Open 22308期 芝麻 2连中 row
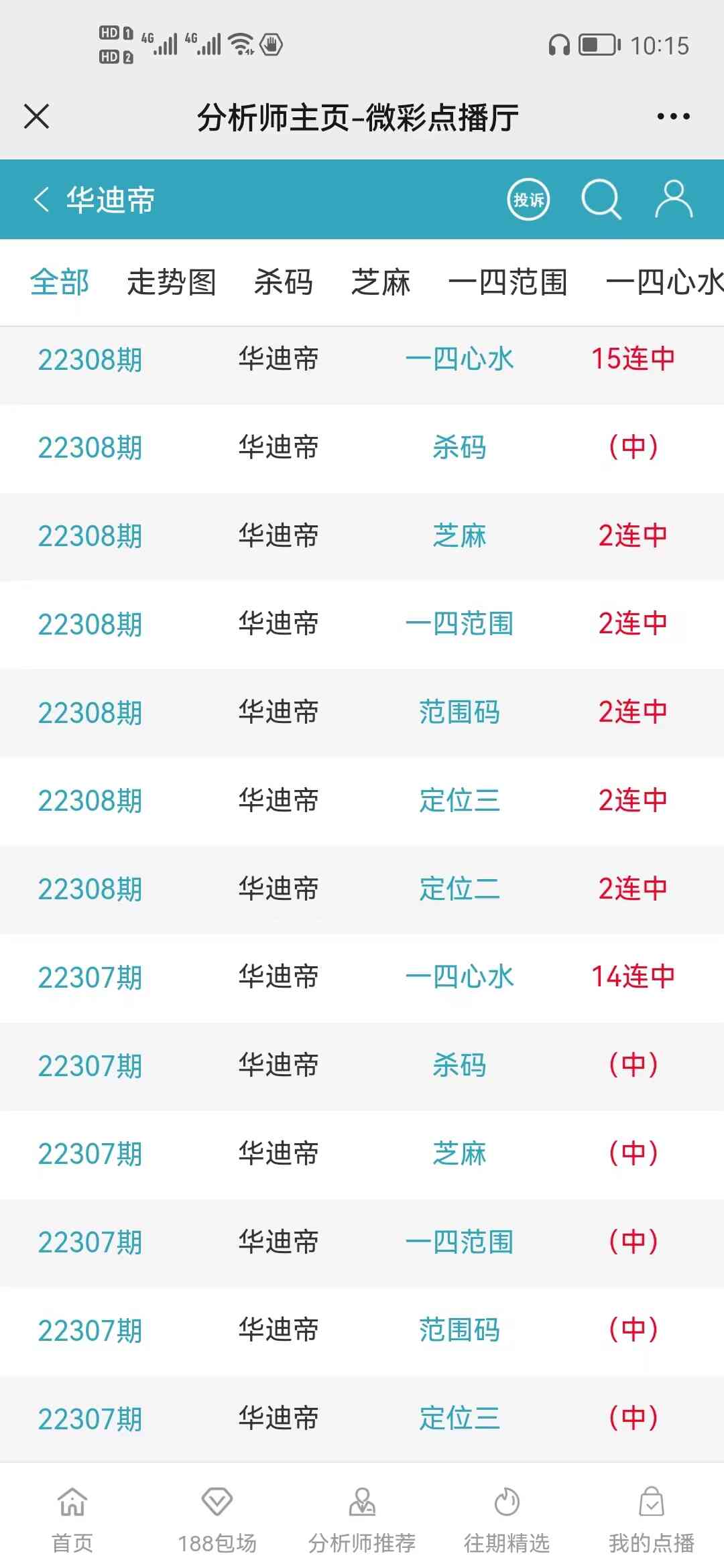The image size is (724, 1568). pyautogui.click(x=362, y=536)
